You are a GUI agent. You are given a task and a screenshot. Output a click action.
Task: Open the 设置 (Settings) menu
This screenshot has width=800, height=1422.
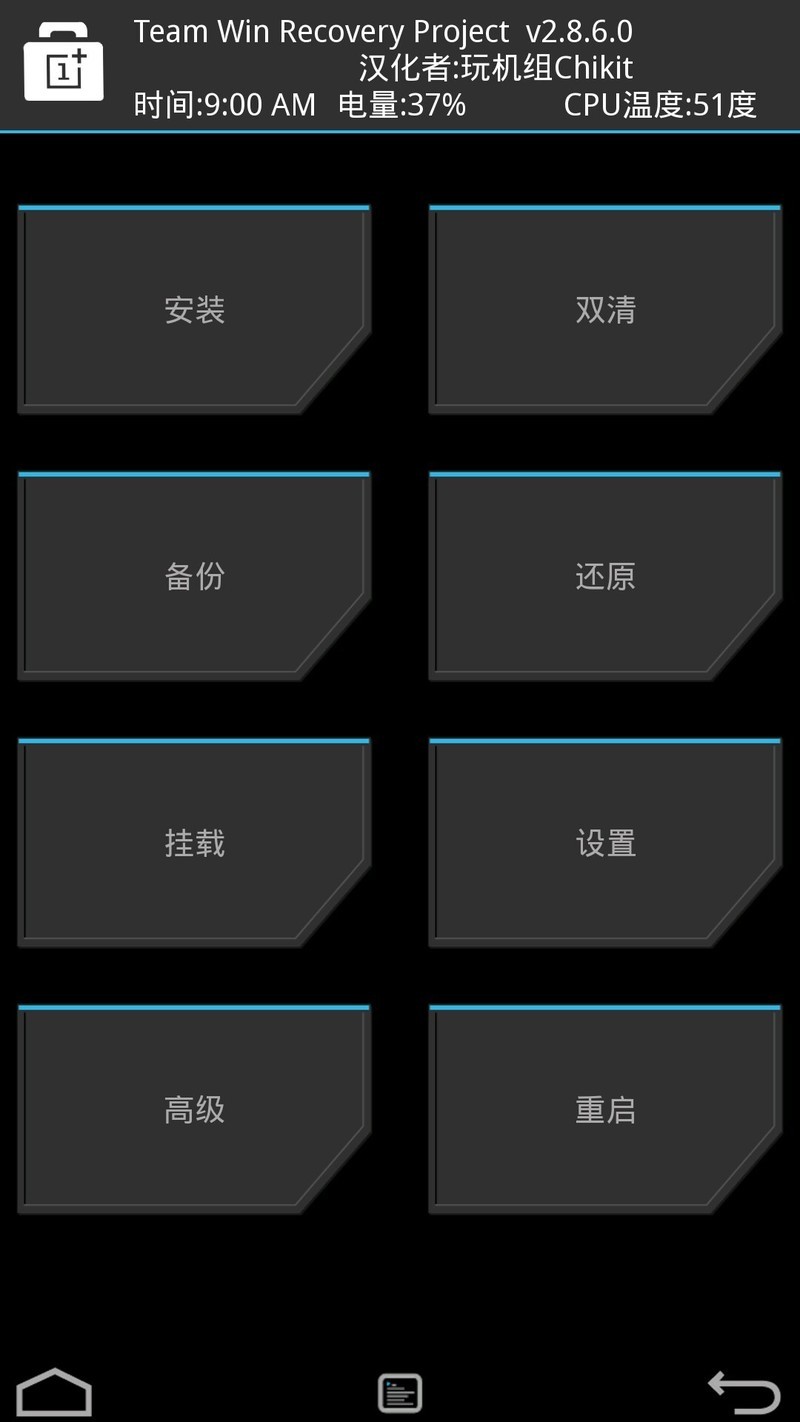coord(604,842)
